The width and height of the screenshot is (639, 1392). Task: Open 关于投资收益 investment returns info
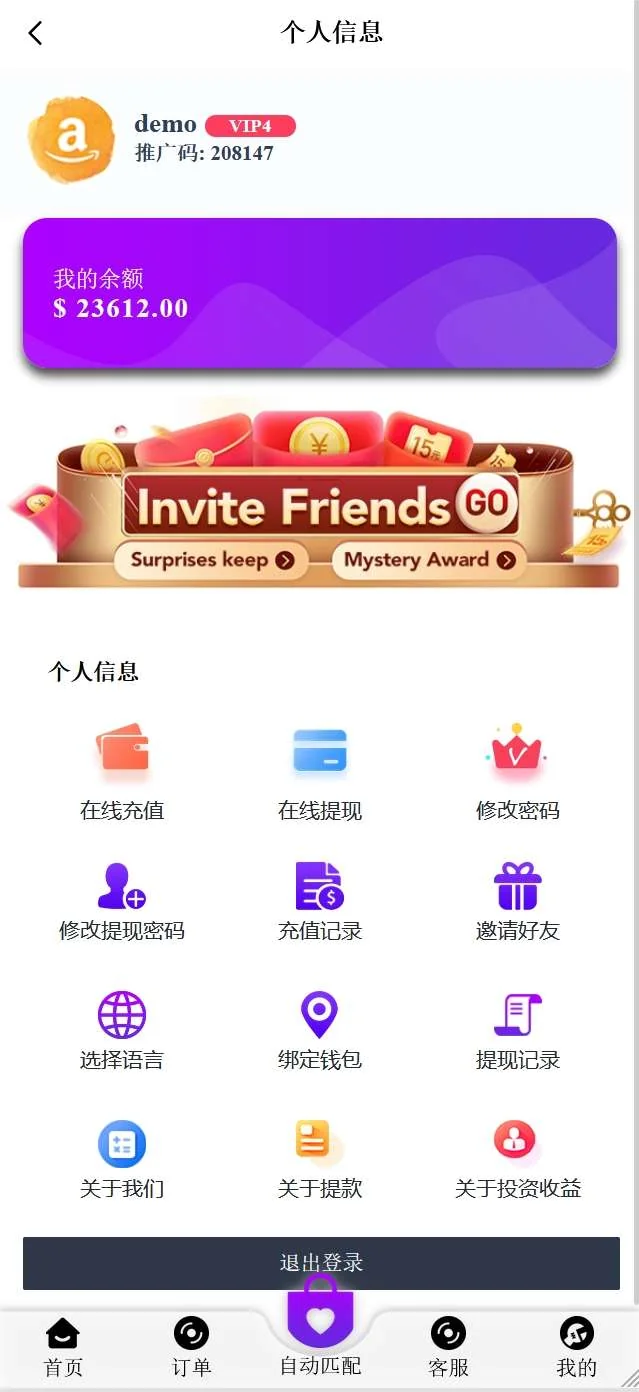517,1158
